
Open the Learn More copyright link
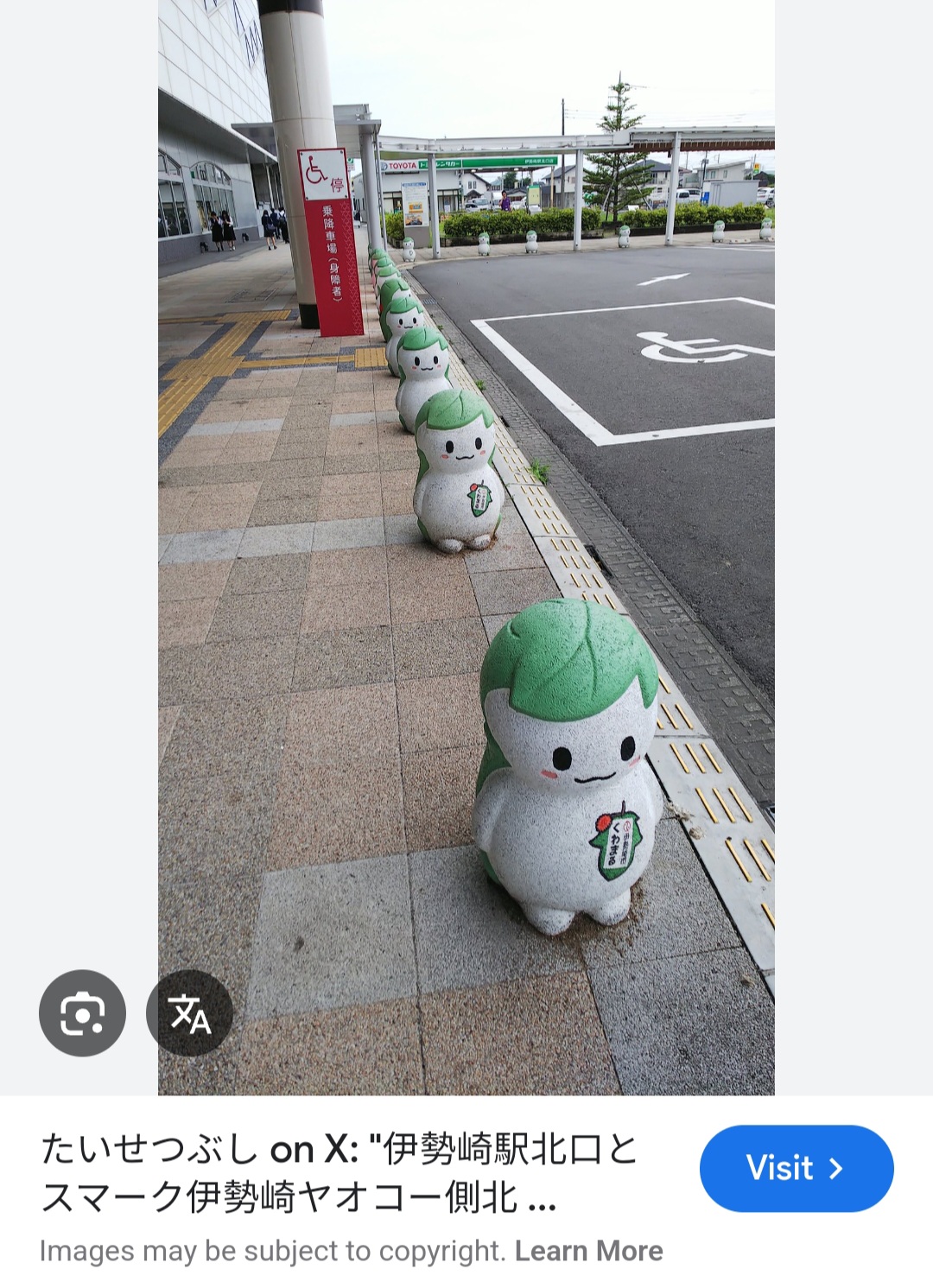click(x=588, y=1251)
